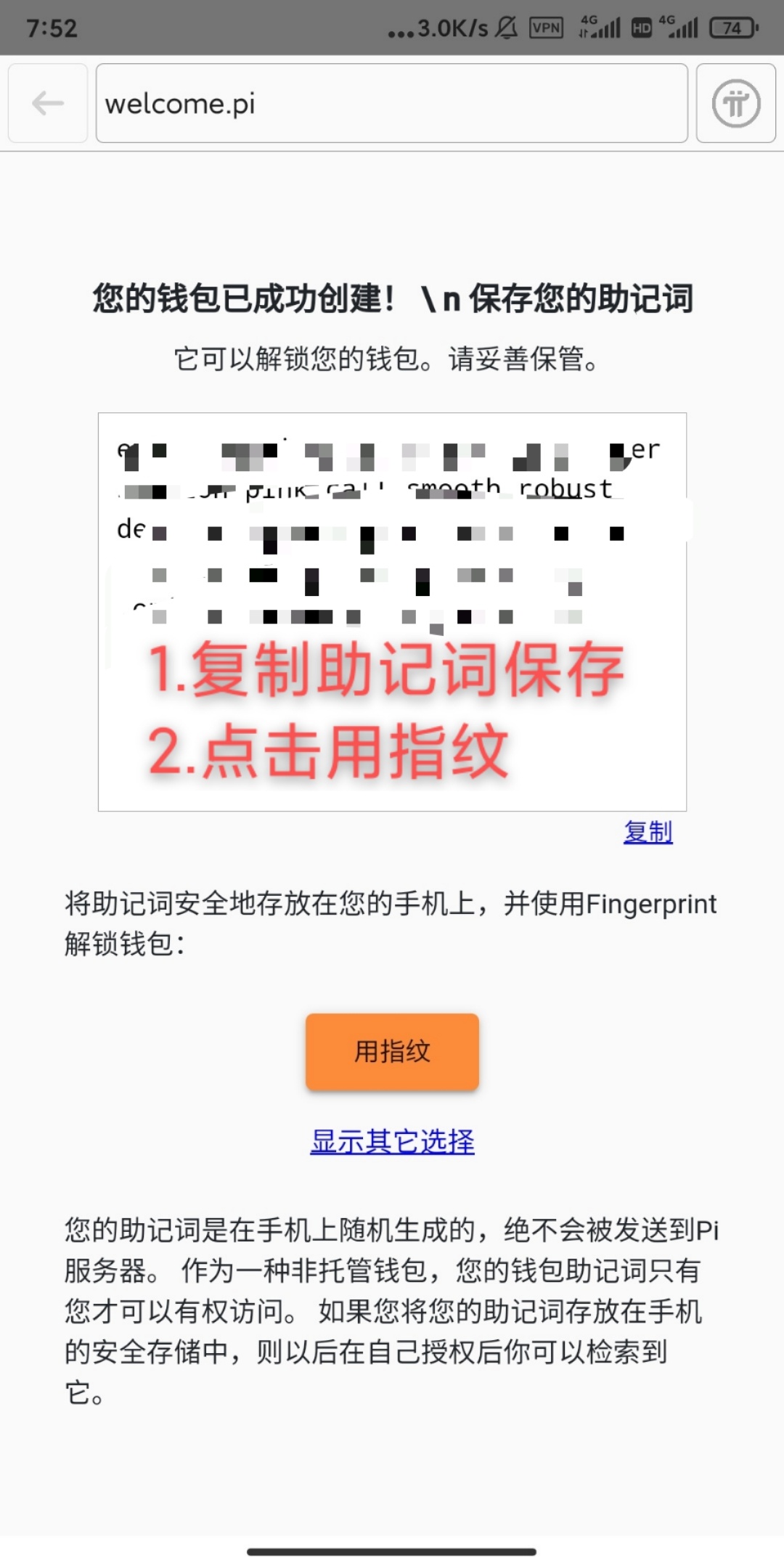Open 显示其它选择 for other options
784x1568 pixels.
[x=392, y=1141]
